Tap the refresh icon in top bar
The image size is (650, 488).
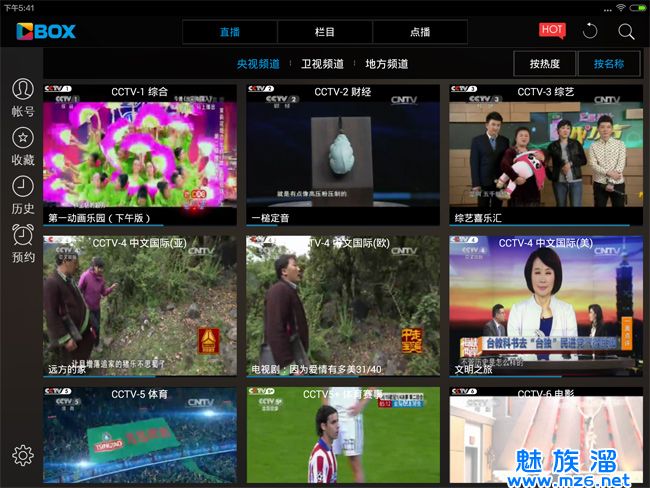coord(590,31)
